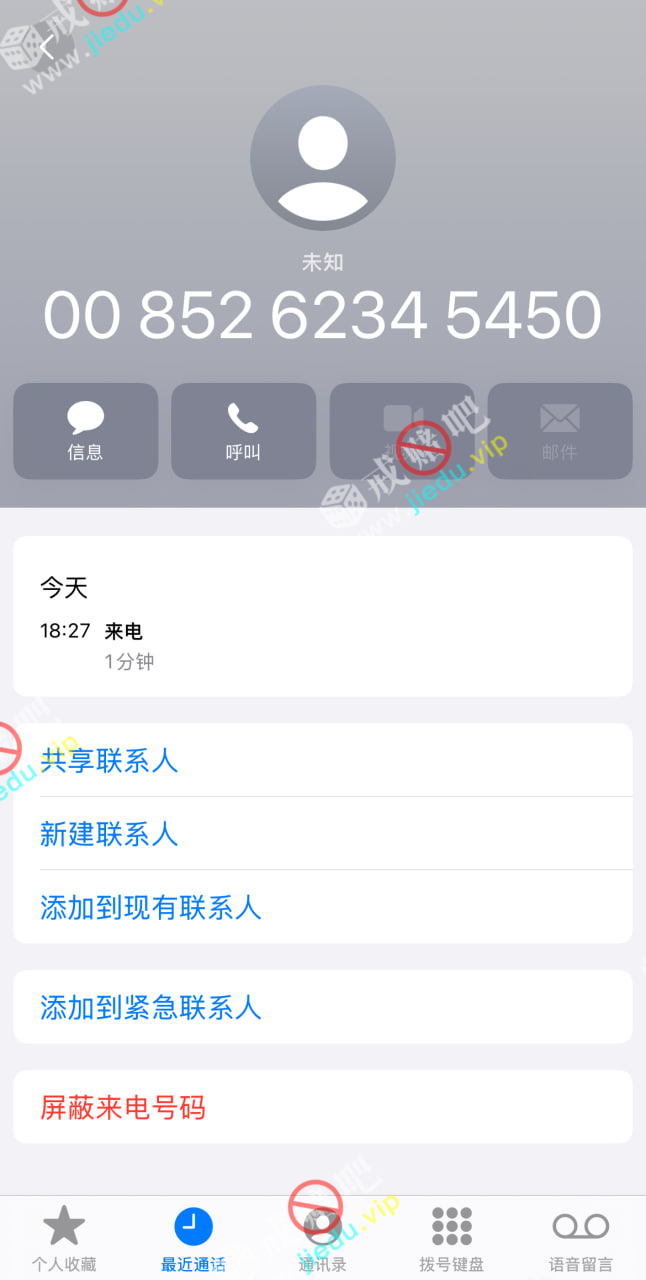
Task: Choose 新建联系人 to create contact
Action: coord(109,834)
